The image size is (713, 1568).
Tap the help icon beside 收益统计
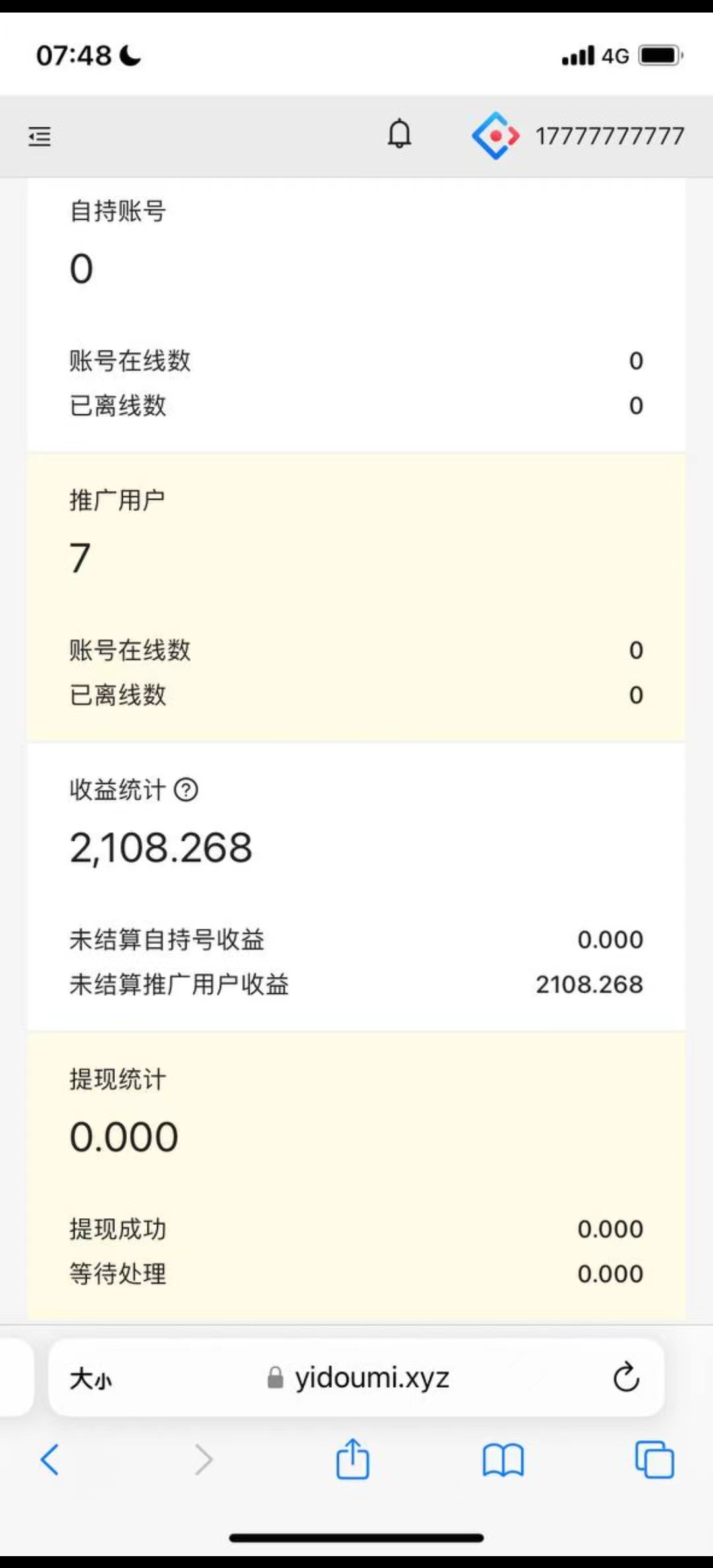coord(186,789)
